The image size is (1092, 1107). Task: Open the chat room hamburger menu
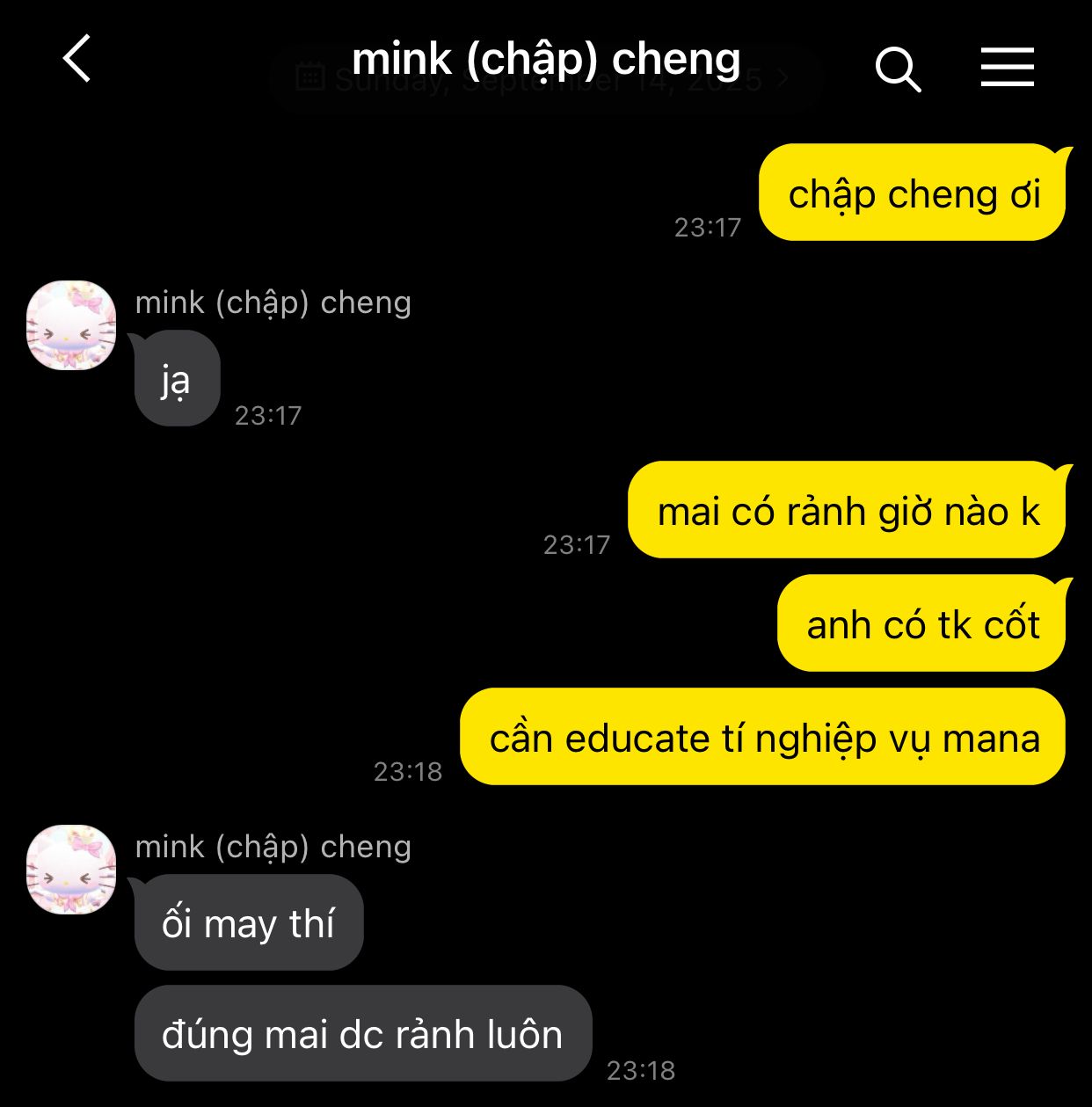[1007, 68]
